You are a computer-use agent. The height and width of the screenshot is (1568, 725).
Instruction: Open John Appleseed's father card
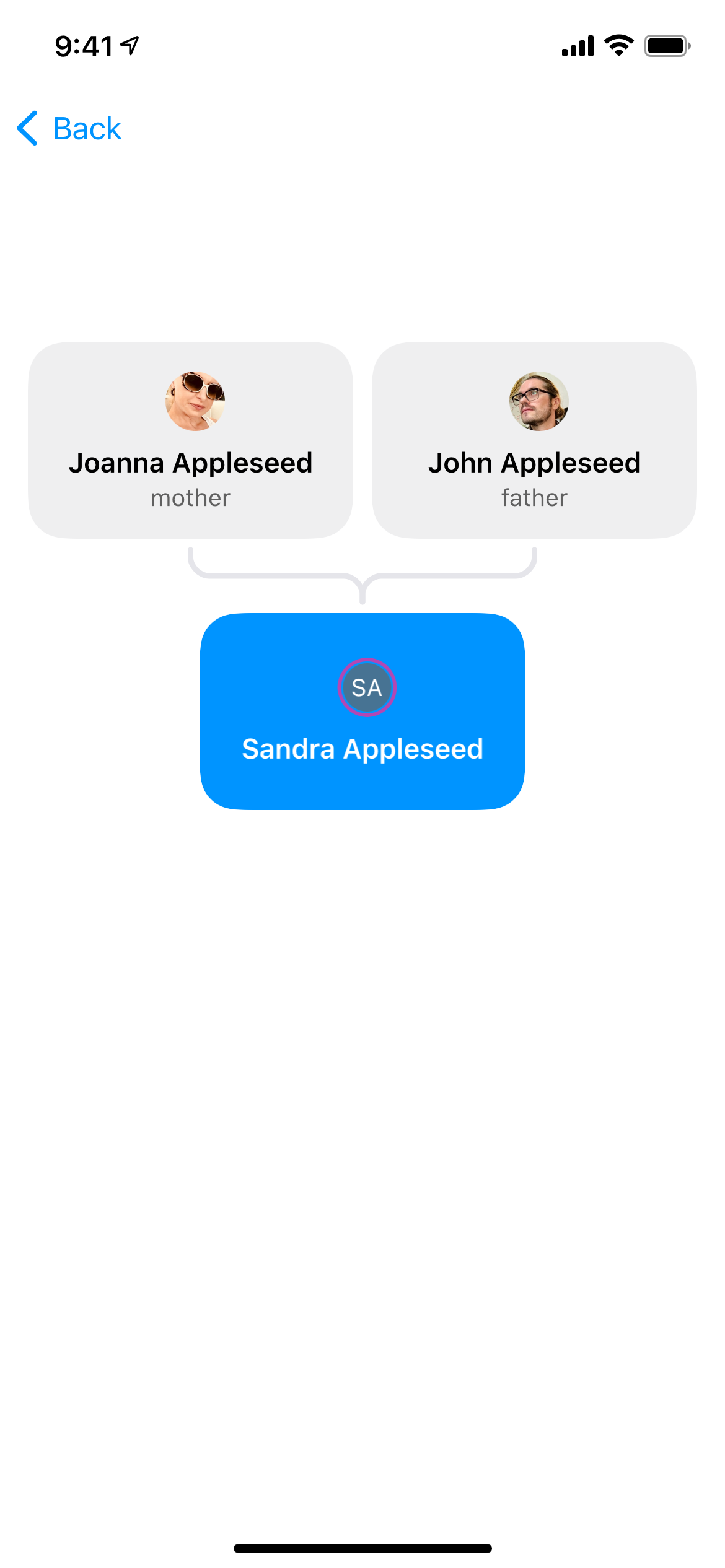point(534,440)
